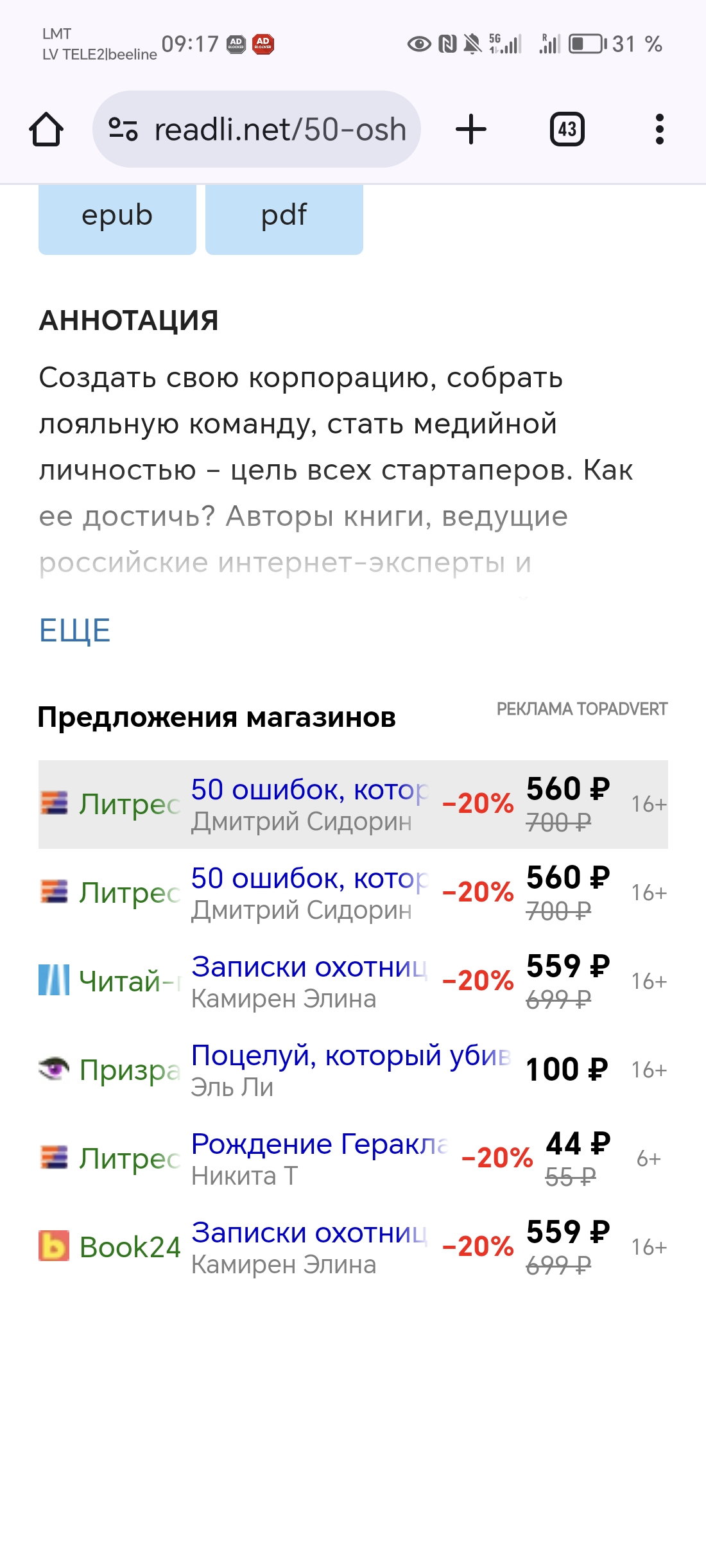This screenshot has width=706, height=1568.
Task: Open the browser overflow menu
Action: 659,130
